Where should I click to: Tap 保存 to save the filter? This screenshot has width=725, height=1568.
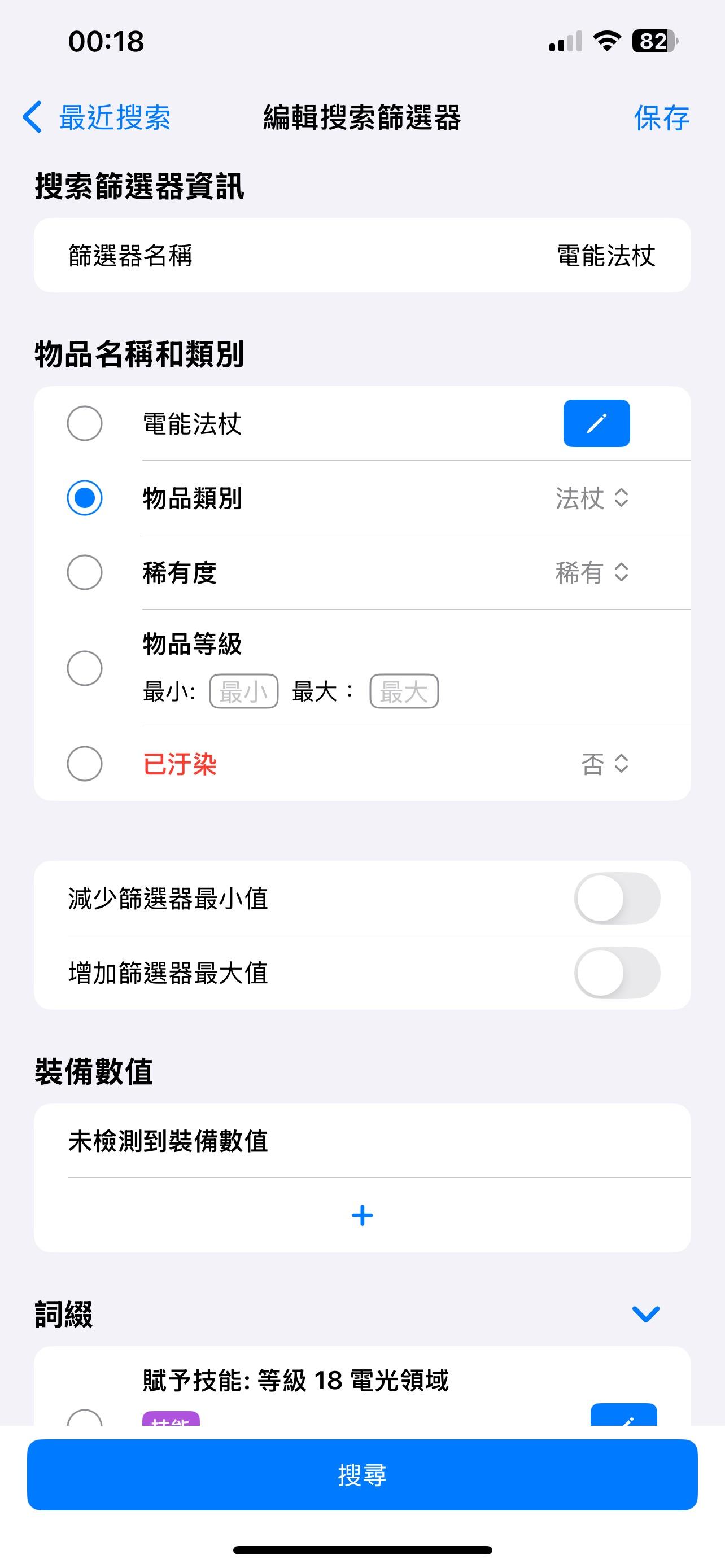[x=662, y=117]
